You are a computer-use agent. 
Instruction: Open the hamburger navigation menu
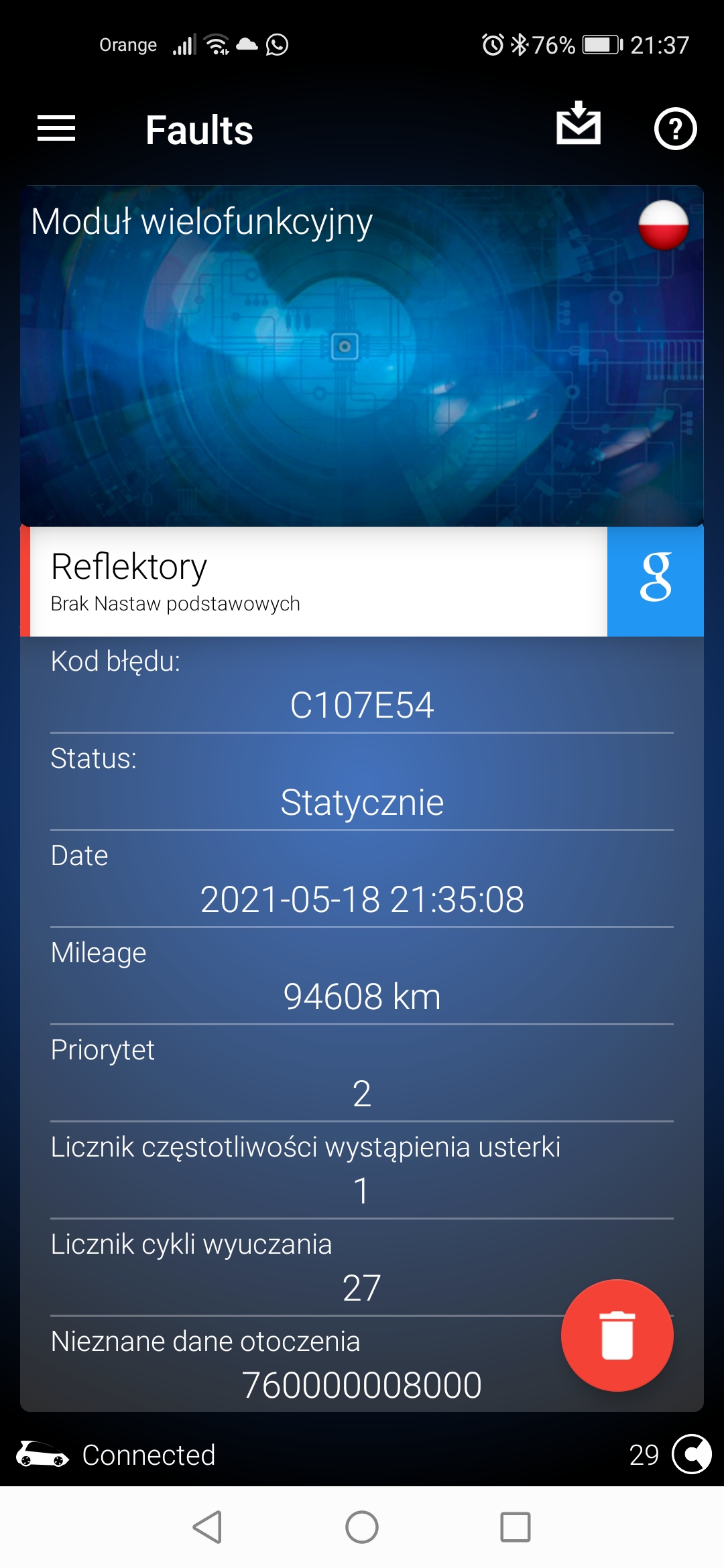point(56,129)
